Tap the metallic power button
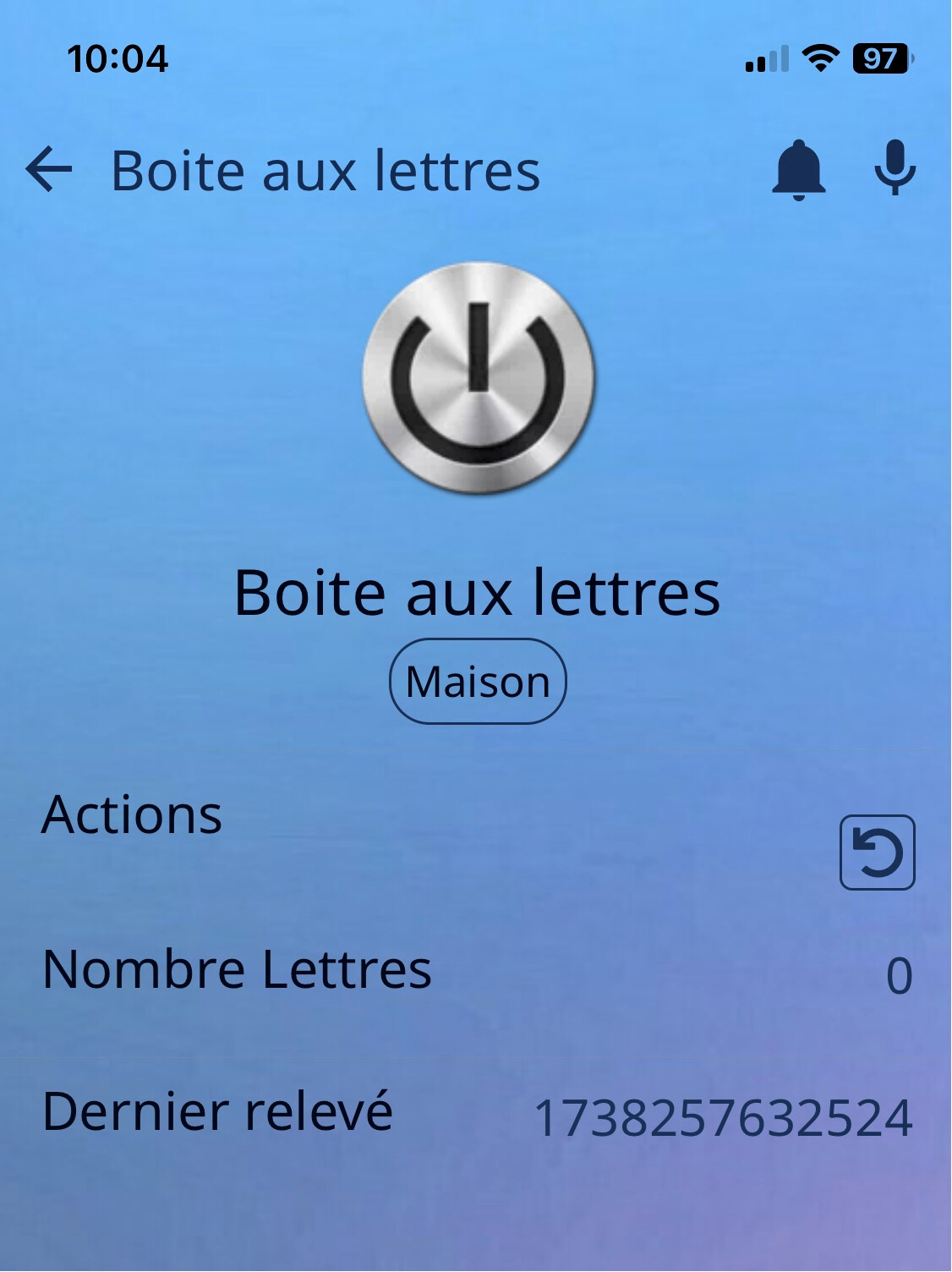Image resolution: width=952 pixels, height=1272 pixels. (479, 378)
